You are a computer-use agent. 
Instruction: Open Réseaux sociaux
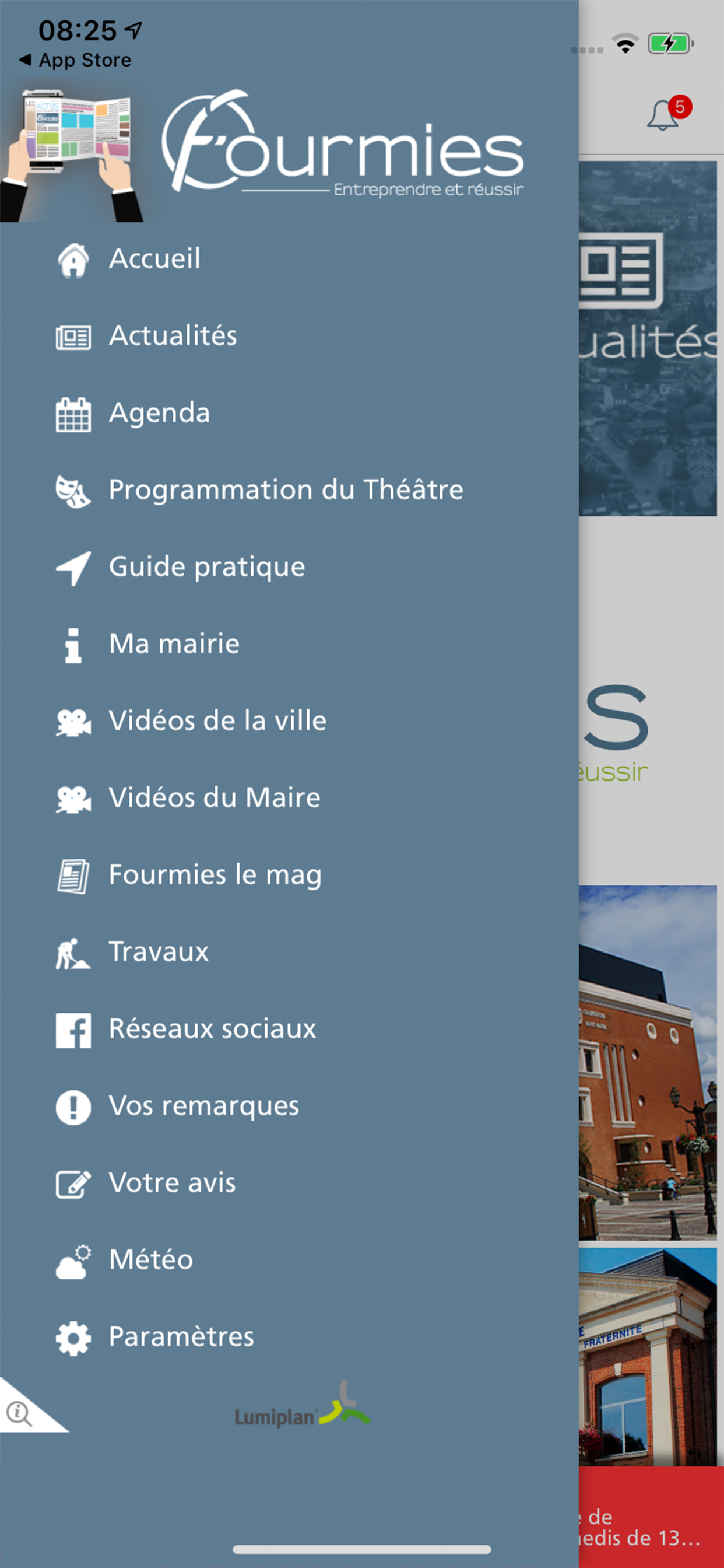tap(212, 1030)
